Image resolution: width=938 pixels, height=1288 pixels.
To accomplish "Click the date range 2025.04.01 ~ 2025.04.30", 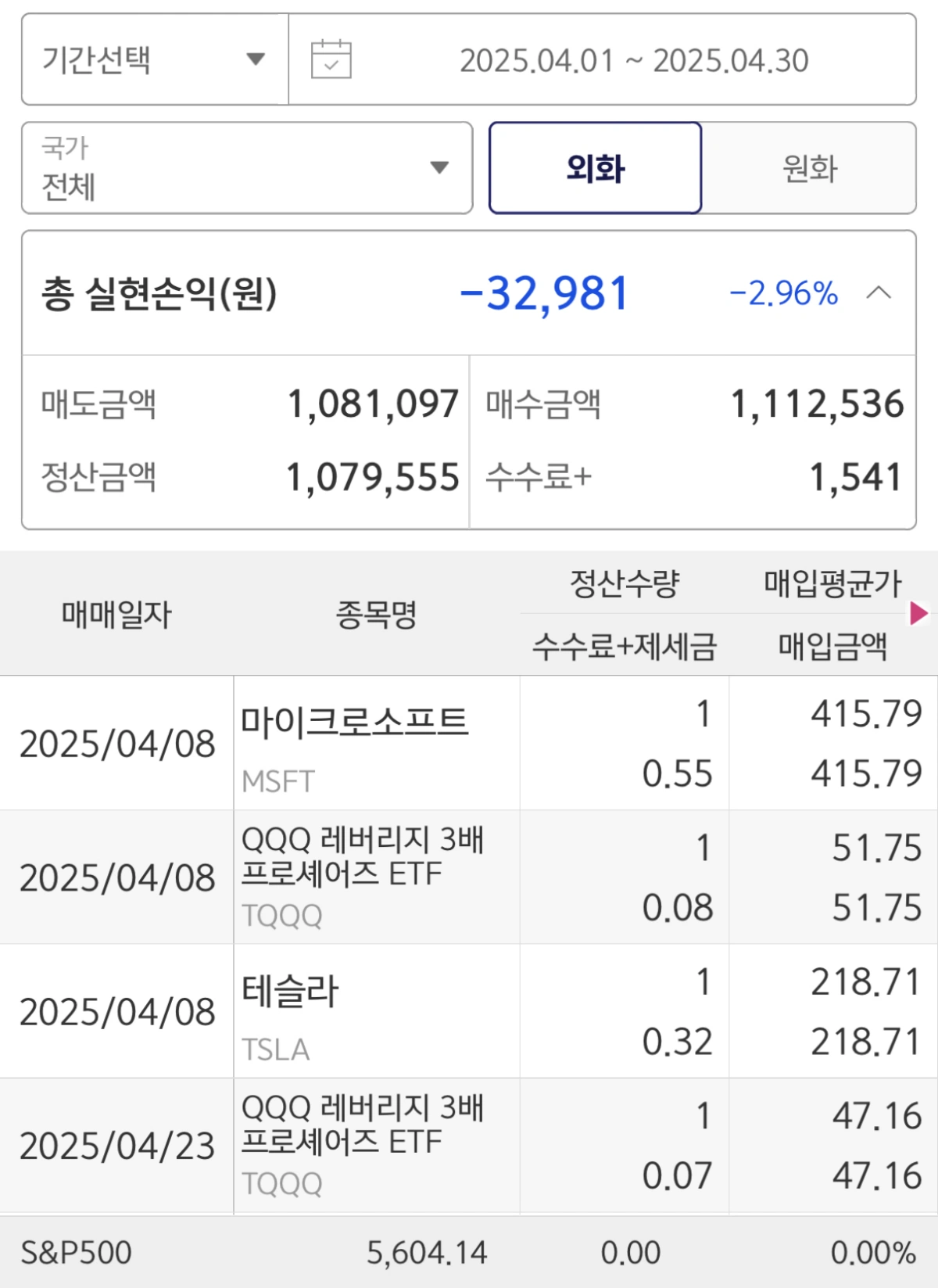I will (x=637, y=59).
